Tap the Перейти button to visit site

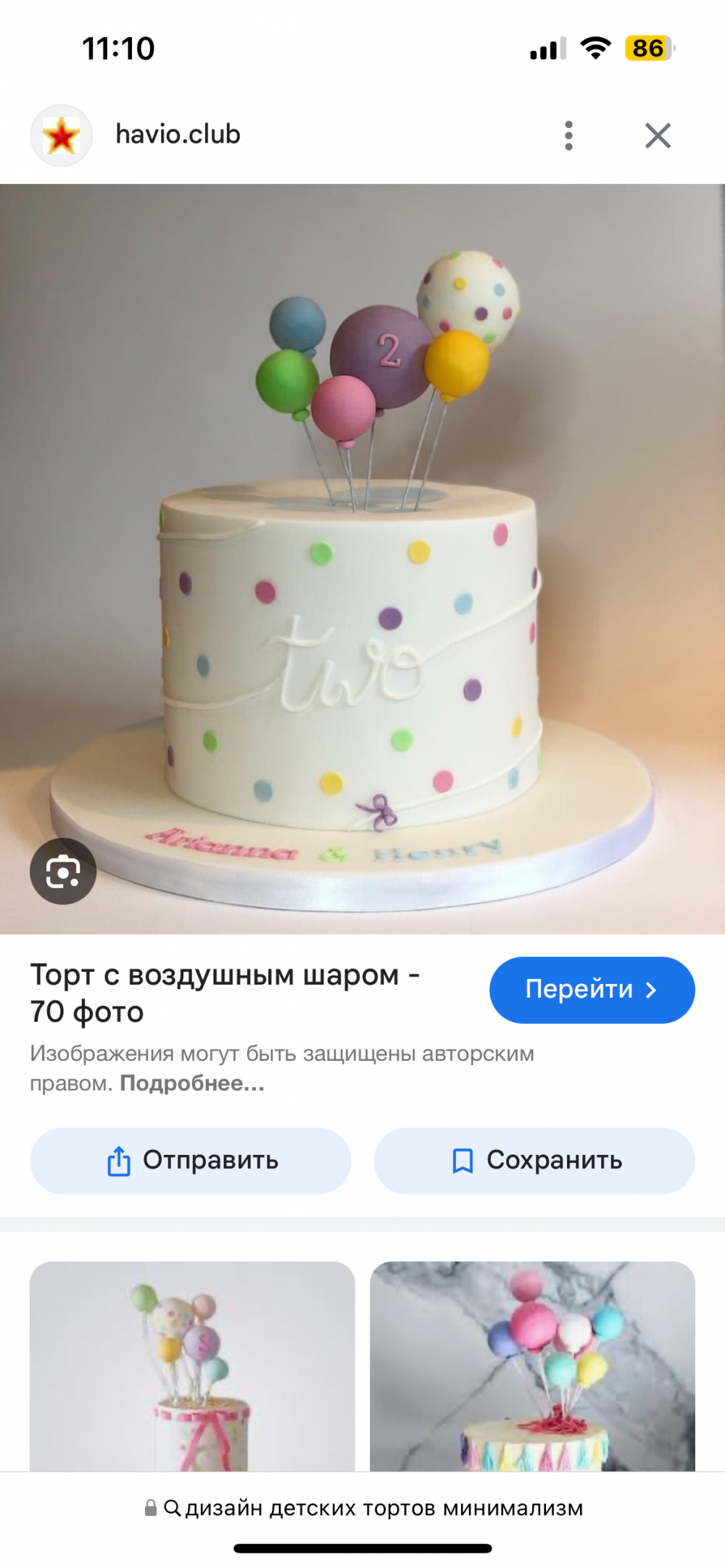pyautogui.click(x=592, y=990)
